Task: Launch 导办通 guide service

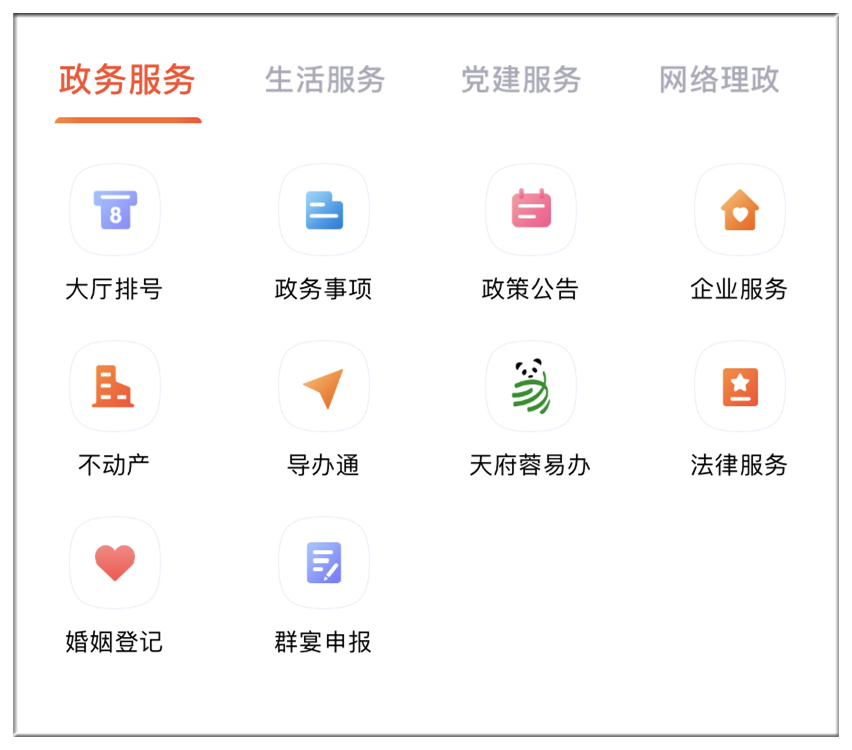Action: coord(324,387)
